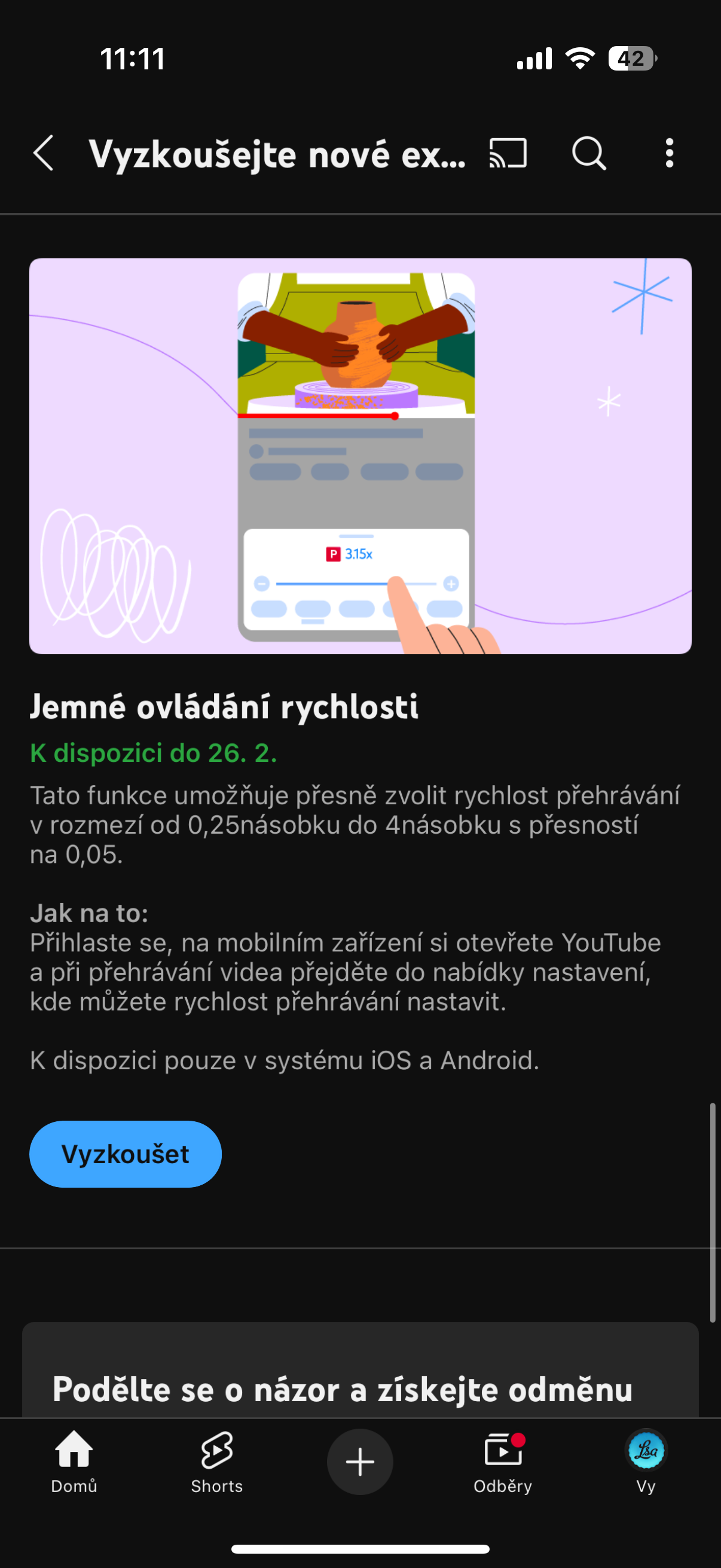Tap the Vyzkoušet button

(126, 1154)
